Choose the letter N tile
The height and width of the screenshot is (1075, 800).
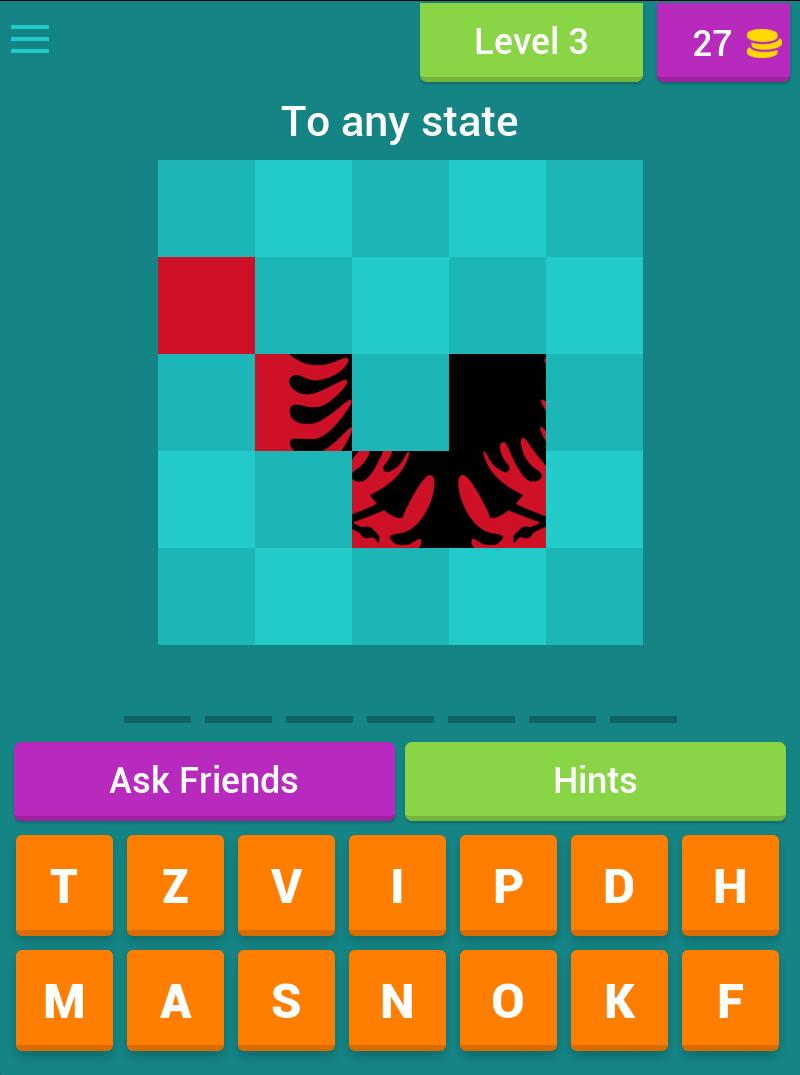(397, 1000)
